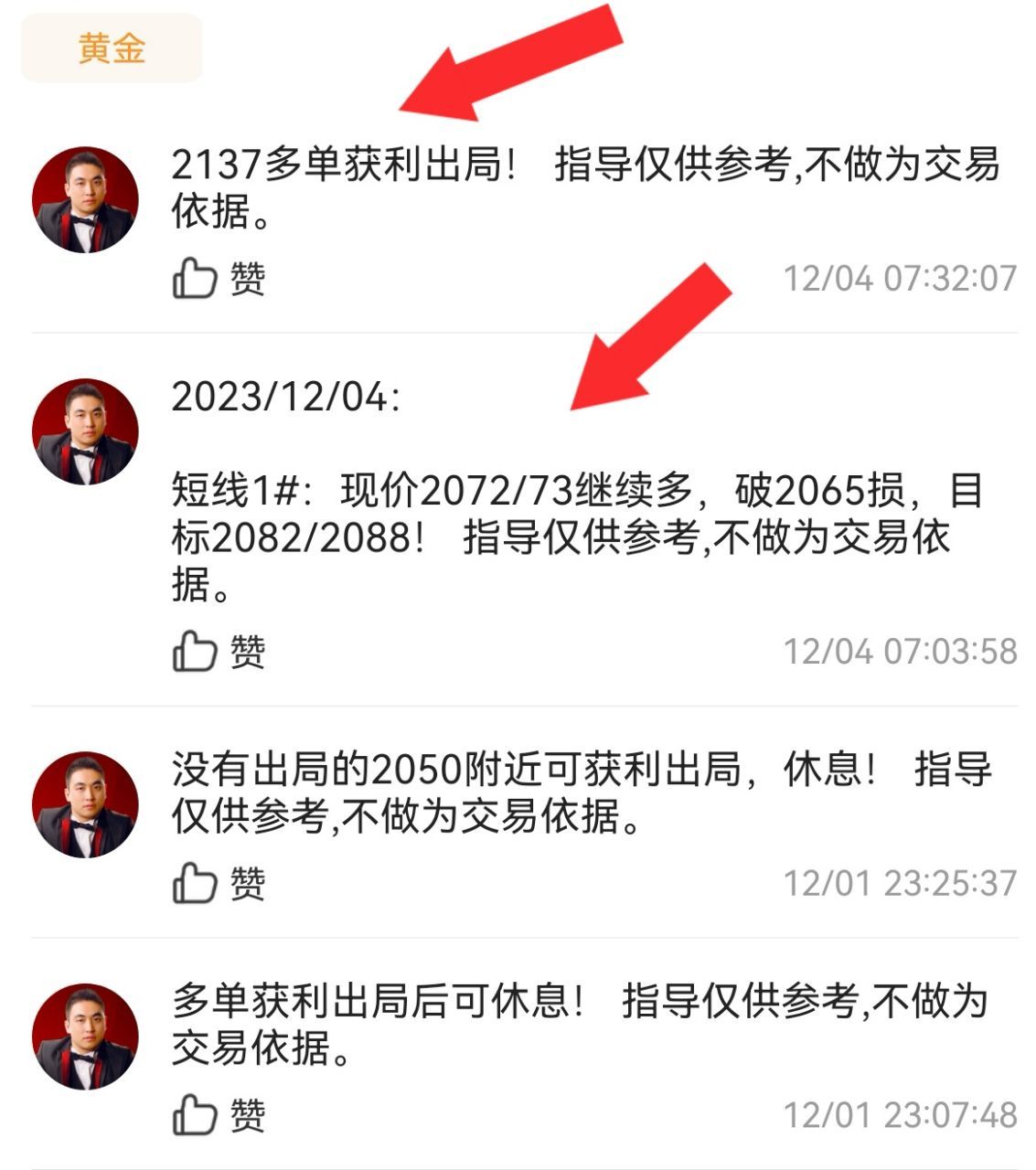The image size is (1036, 1170).
Task: Open author avatar on 短线1# post
Action: click(x=85, y=431)
